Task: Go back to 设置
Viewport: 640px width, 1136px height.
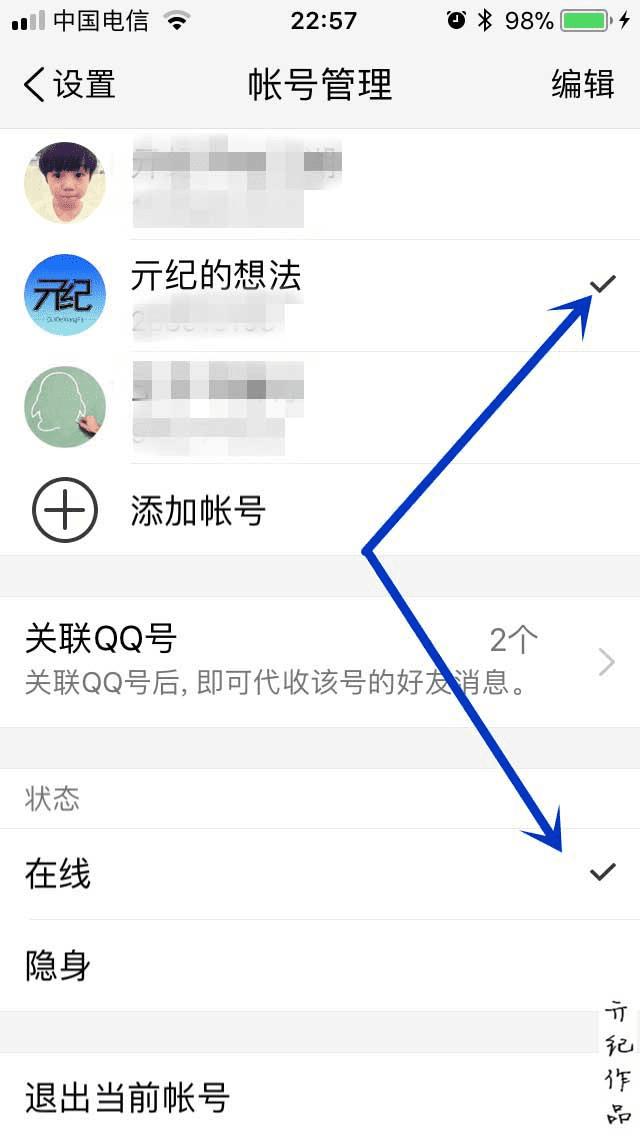Action: [x=68, y=85]
